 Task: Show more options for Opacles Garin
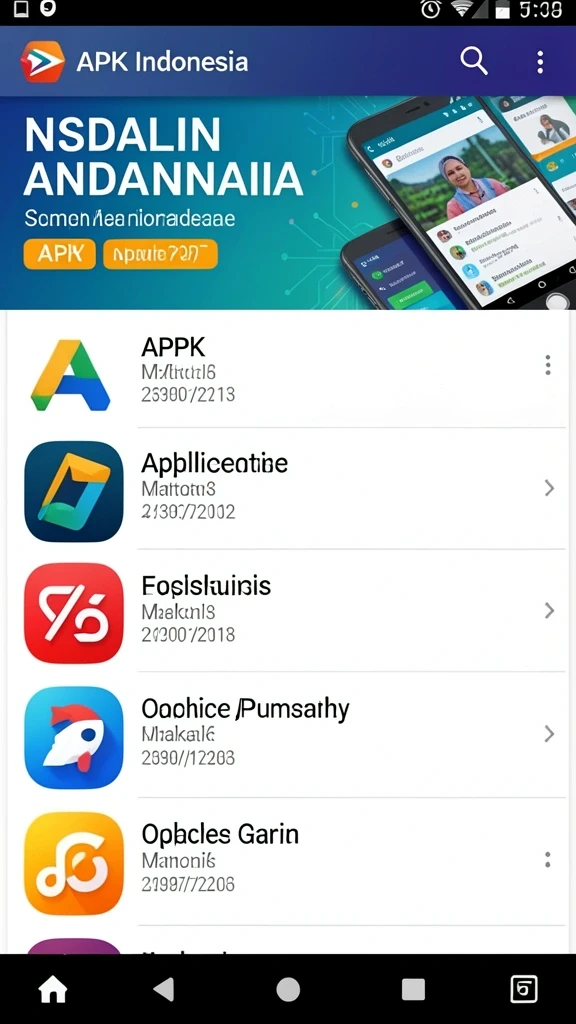pyautogui.click(x=547, y=859)
